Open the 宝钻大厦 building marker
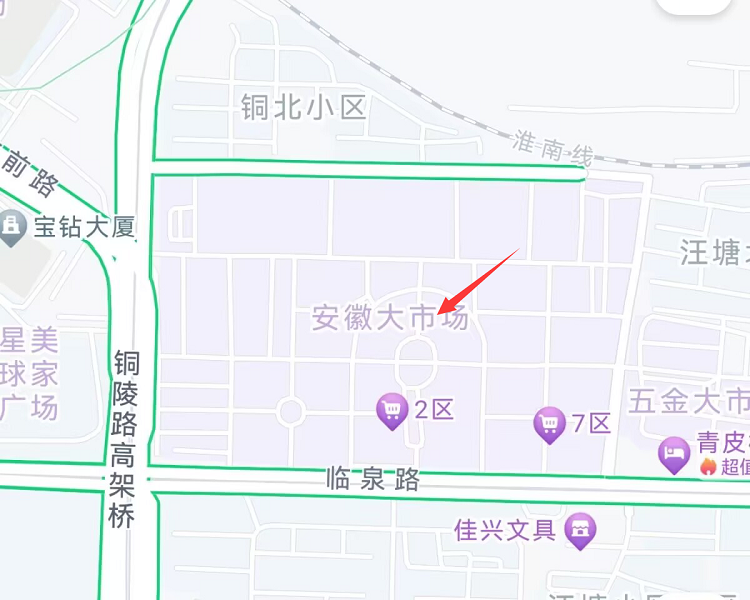750x600 pixels. 12,228
